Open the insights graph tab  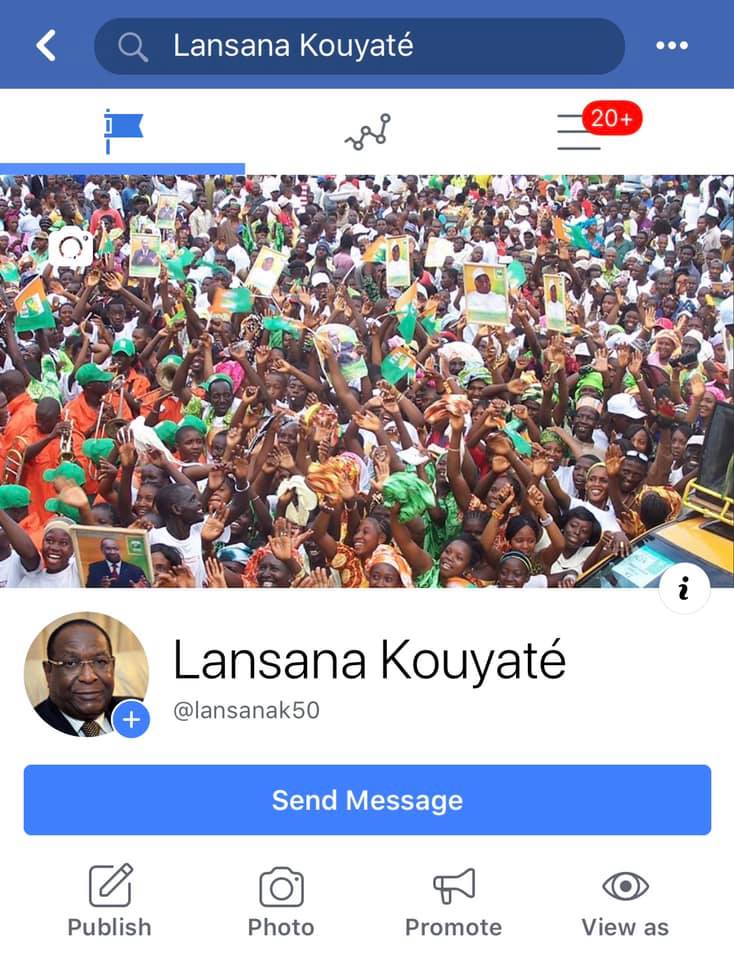367,131
